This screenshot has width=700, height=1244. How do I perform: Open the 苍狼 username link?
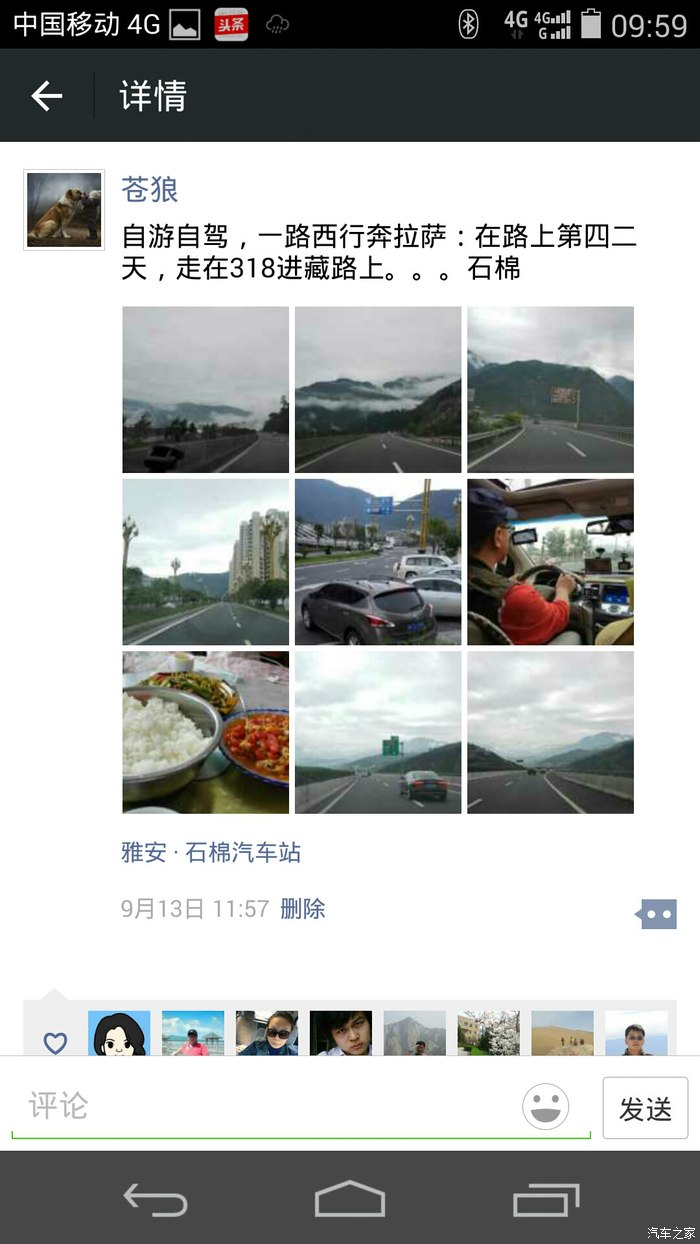150,189
